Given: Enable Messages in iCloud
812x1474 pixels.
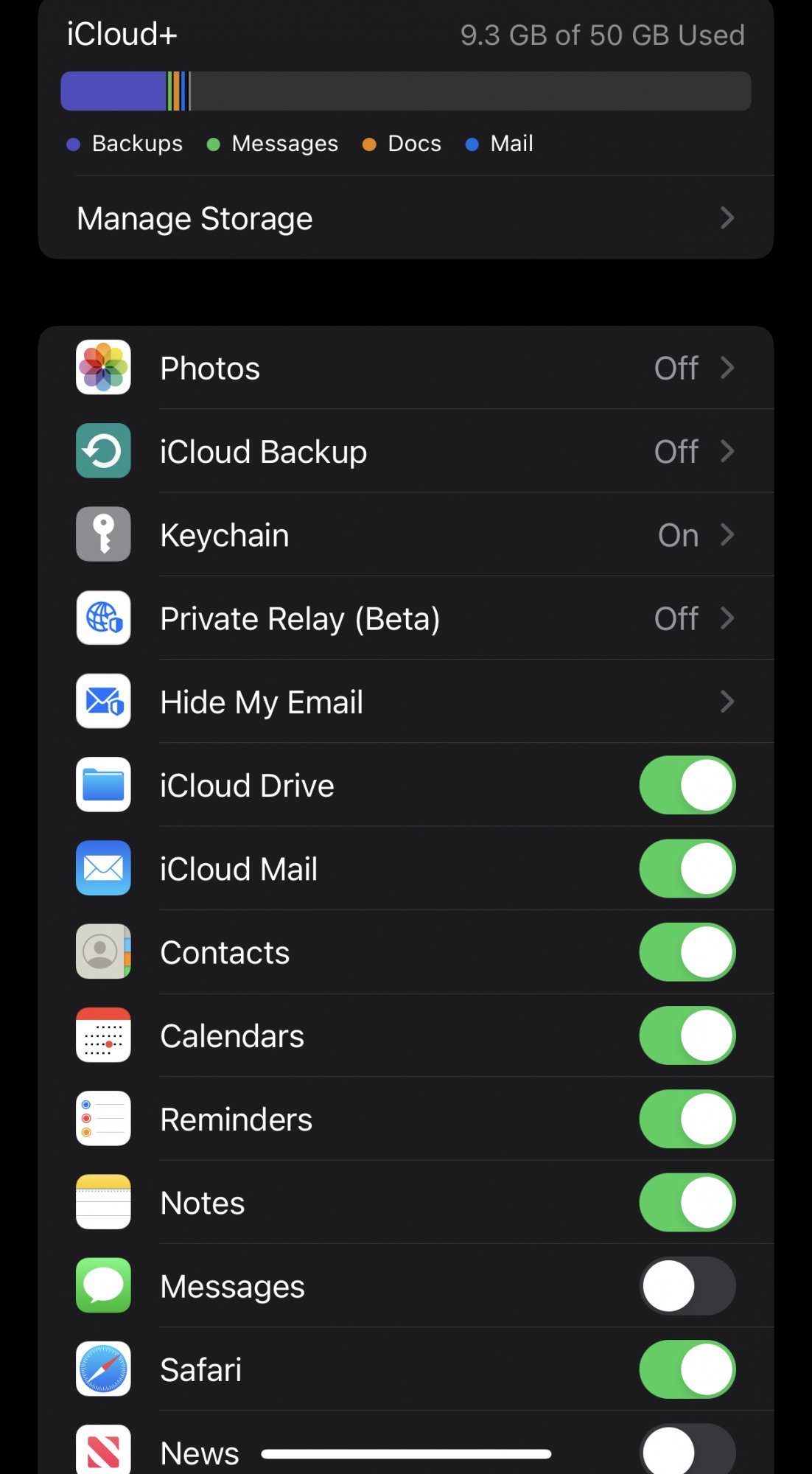Looking at the screenshot, I should click(687, 1286).
